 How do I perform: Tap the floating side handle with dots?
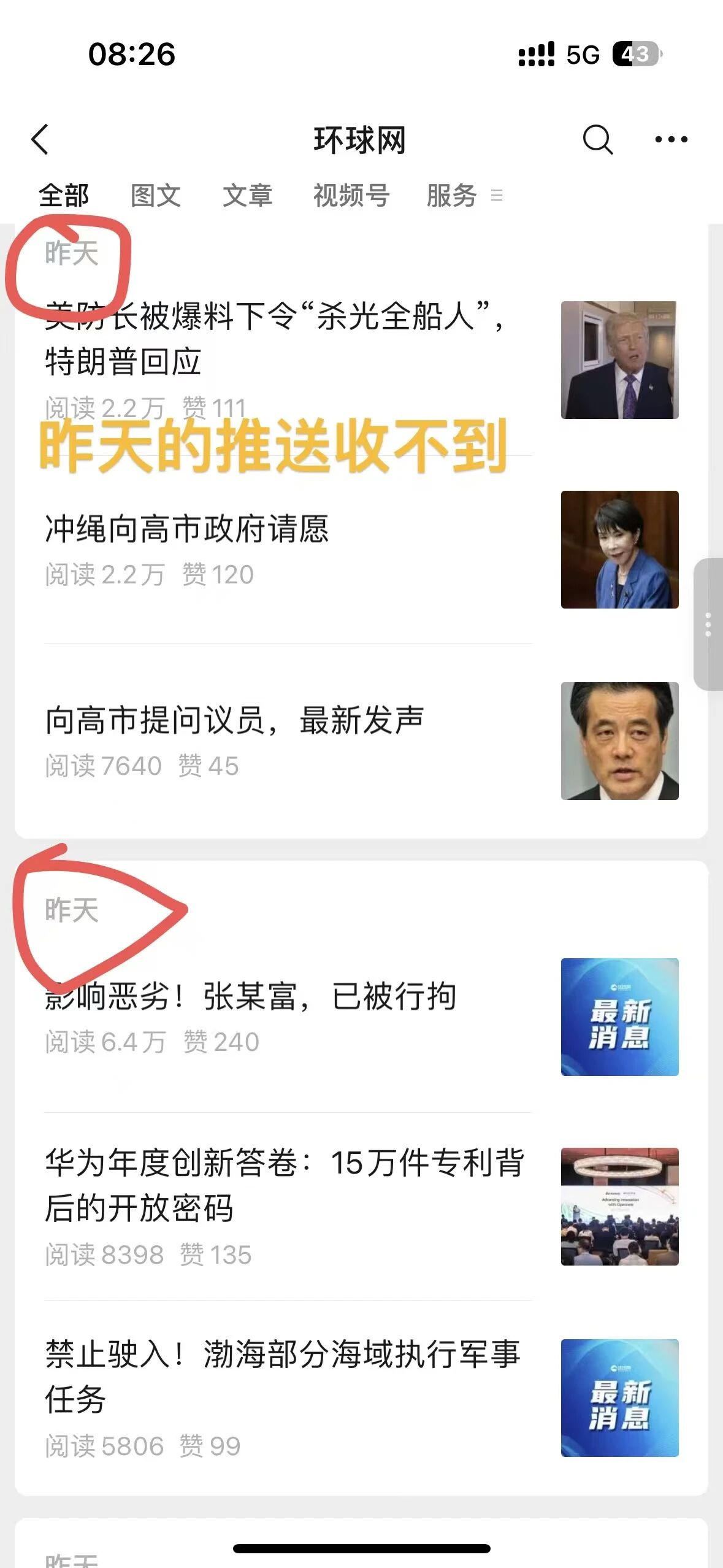(708, 625)
